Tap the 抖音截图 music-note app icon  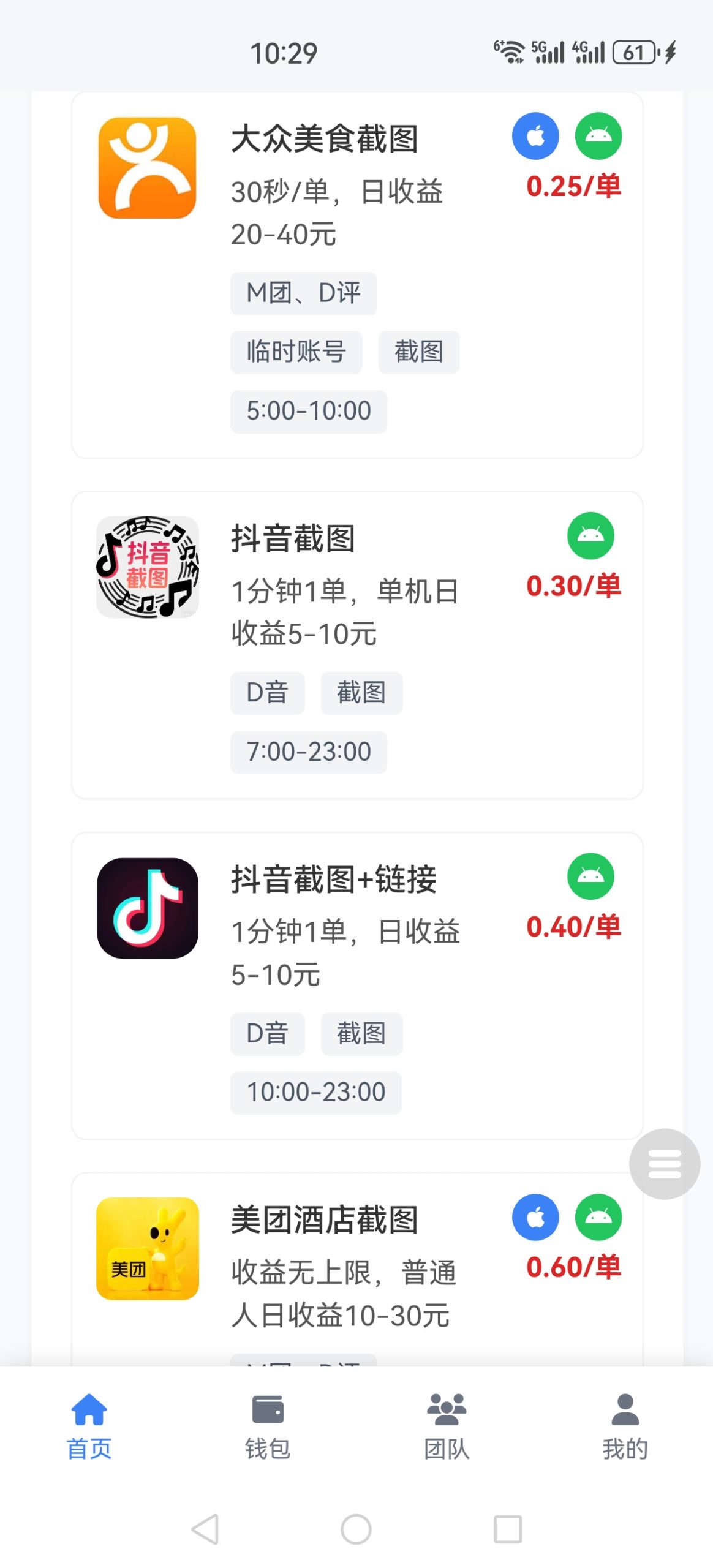click(x=147, y=567)
